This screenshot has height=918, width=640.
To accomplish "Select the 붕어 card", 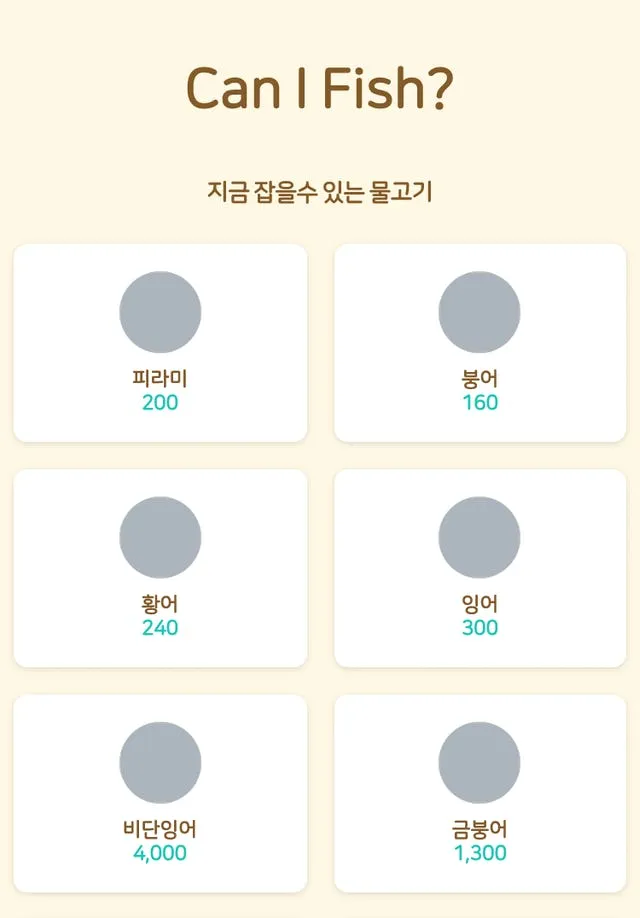I will 480,343.
